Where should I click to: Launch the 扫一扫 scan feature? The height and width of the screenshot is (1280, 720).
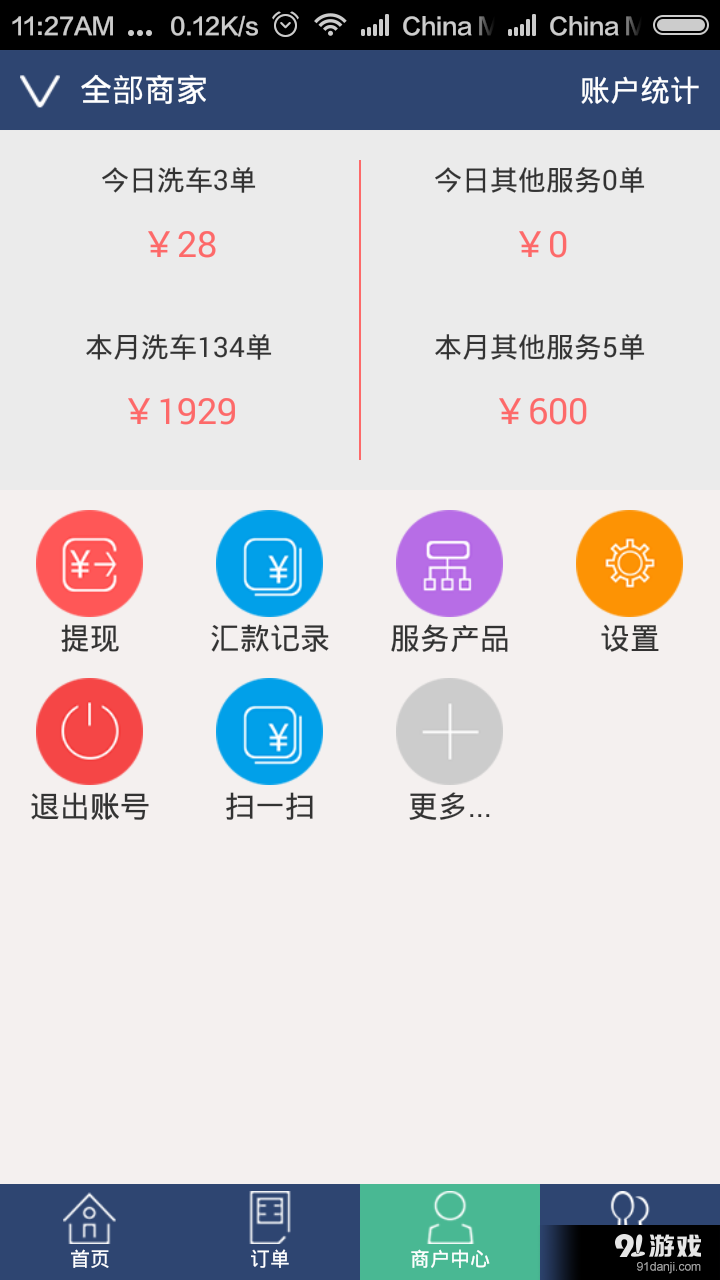click(x=269, y=731)
